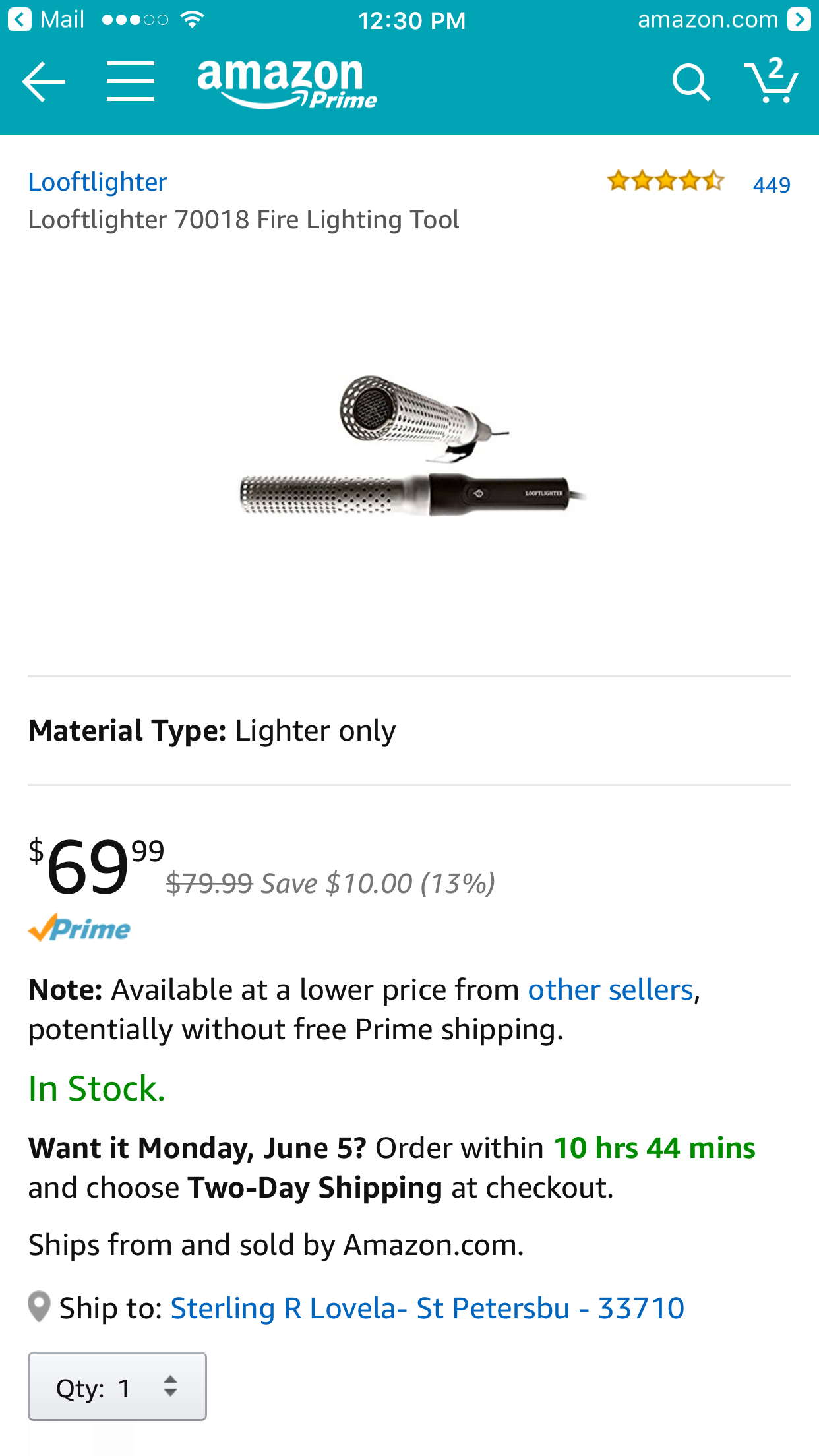Open the Qty quantity dropdown
Image resolution: width=819 pixels, height=1456 pixels.
(x=117, y=1386)
